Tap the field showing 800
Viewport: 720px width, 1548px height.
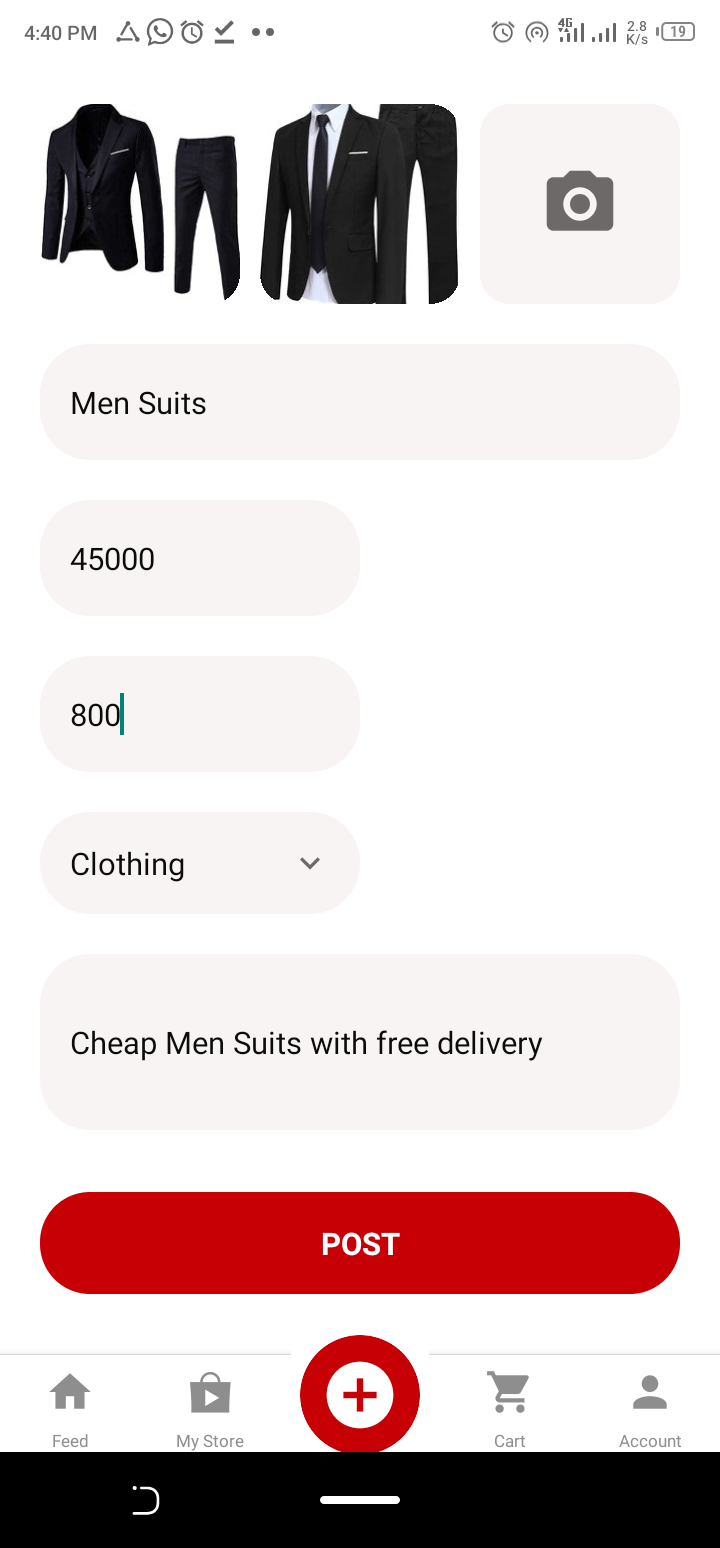click(200, 714)
